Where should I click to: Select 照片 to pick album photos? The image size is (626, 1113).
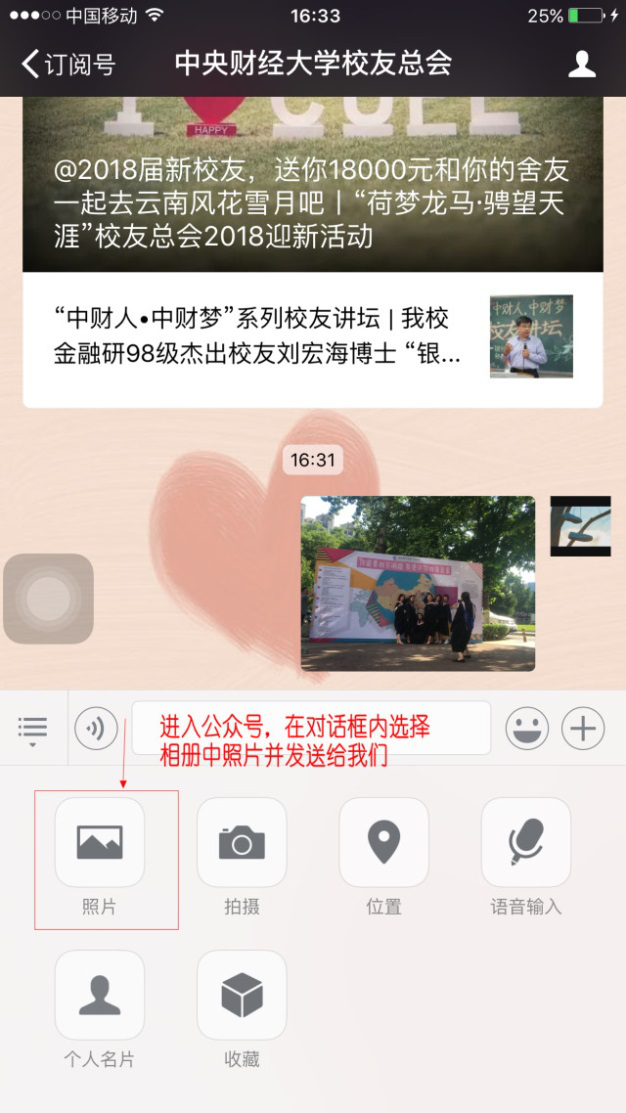tap(99, 843)
